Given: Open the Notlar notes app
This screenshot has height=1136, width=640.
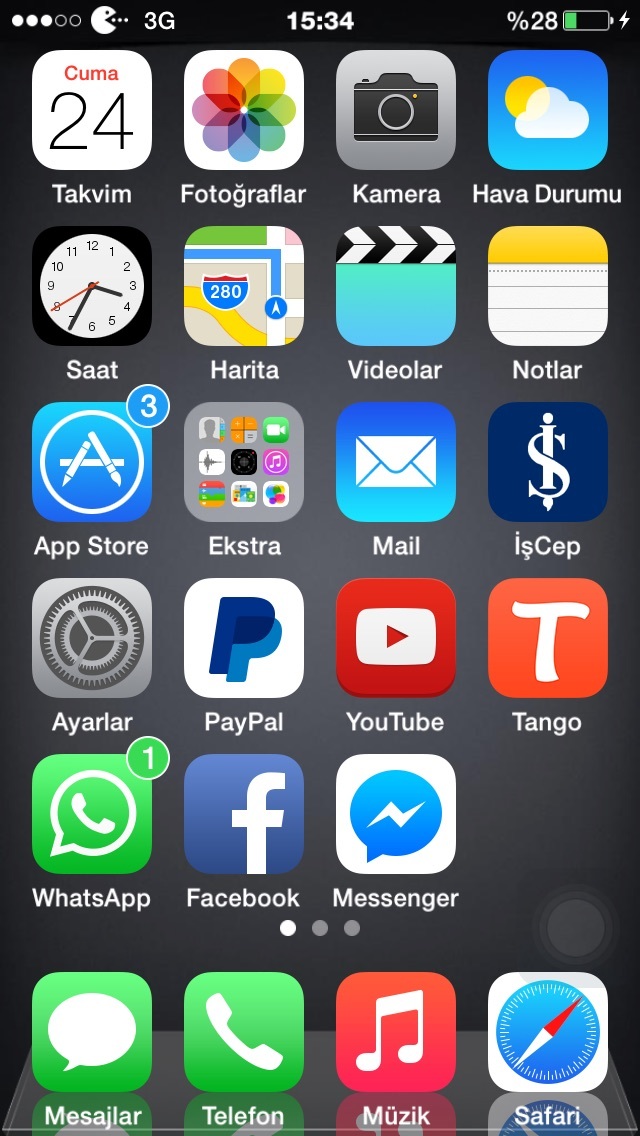Looking at the screenshot, I should click(547, 285).
